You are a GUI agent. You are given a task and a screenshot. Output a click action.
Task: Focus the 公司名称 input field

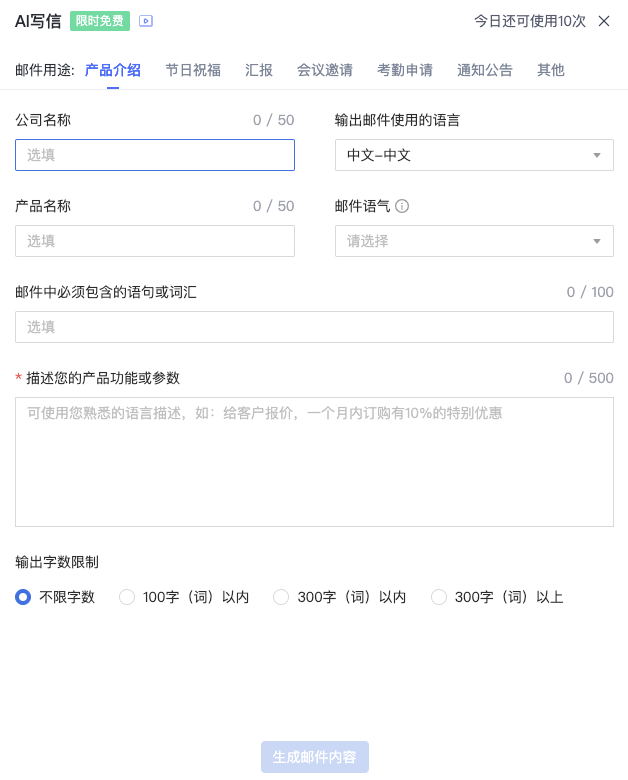point(155,155)
